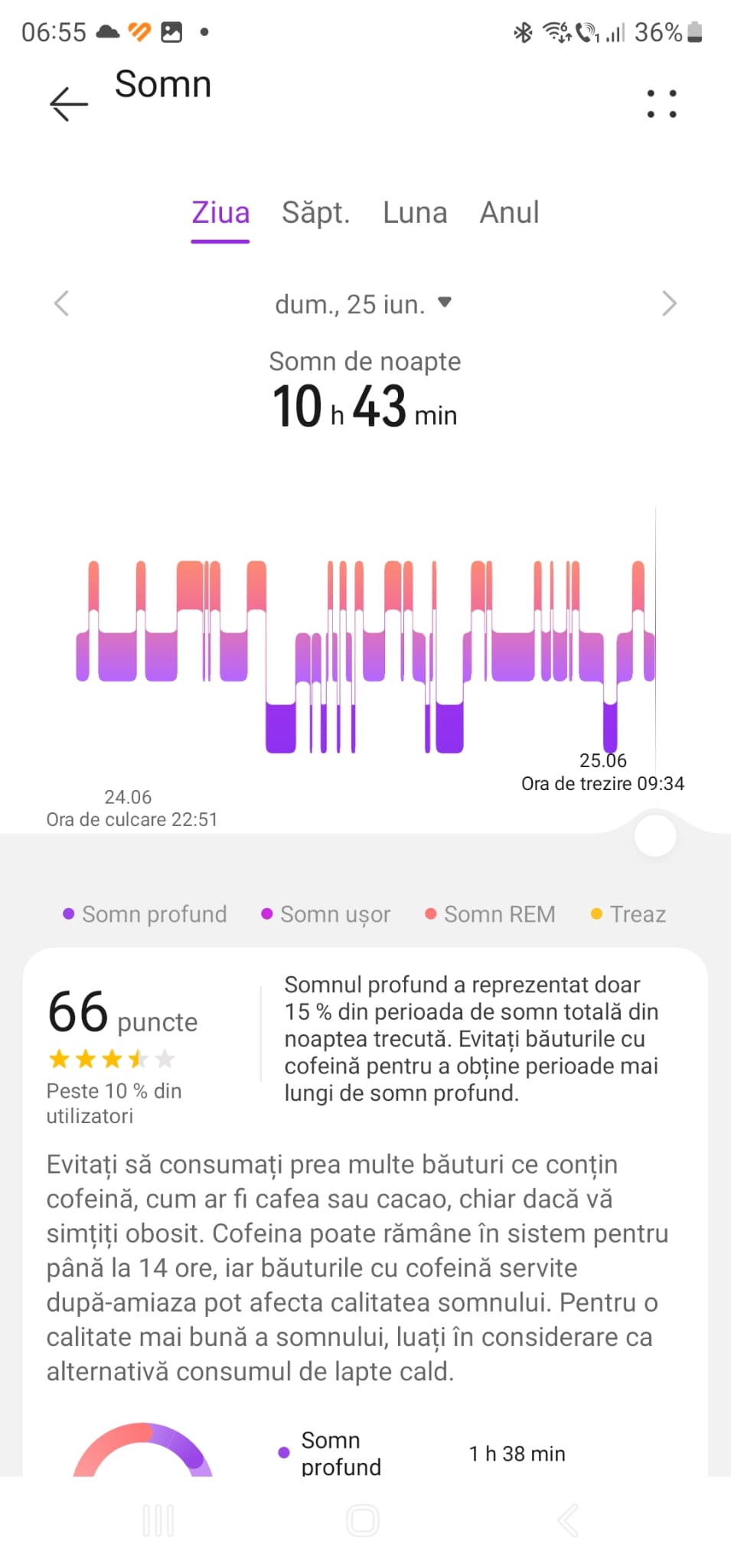Open the four-dot more options menu

[x=661, y=103]
